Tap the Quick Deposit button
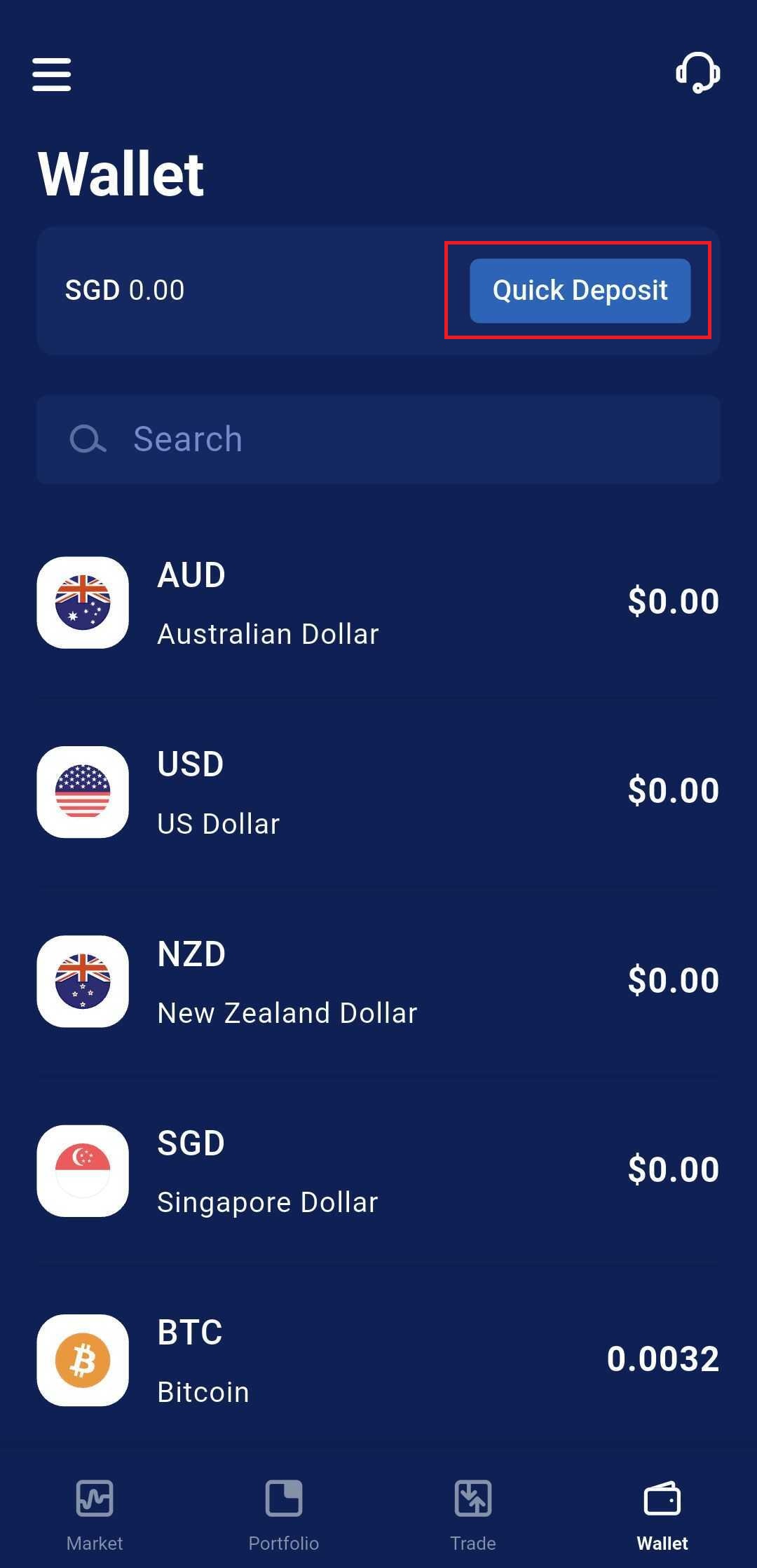 [x=580, y=291]
